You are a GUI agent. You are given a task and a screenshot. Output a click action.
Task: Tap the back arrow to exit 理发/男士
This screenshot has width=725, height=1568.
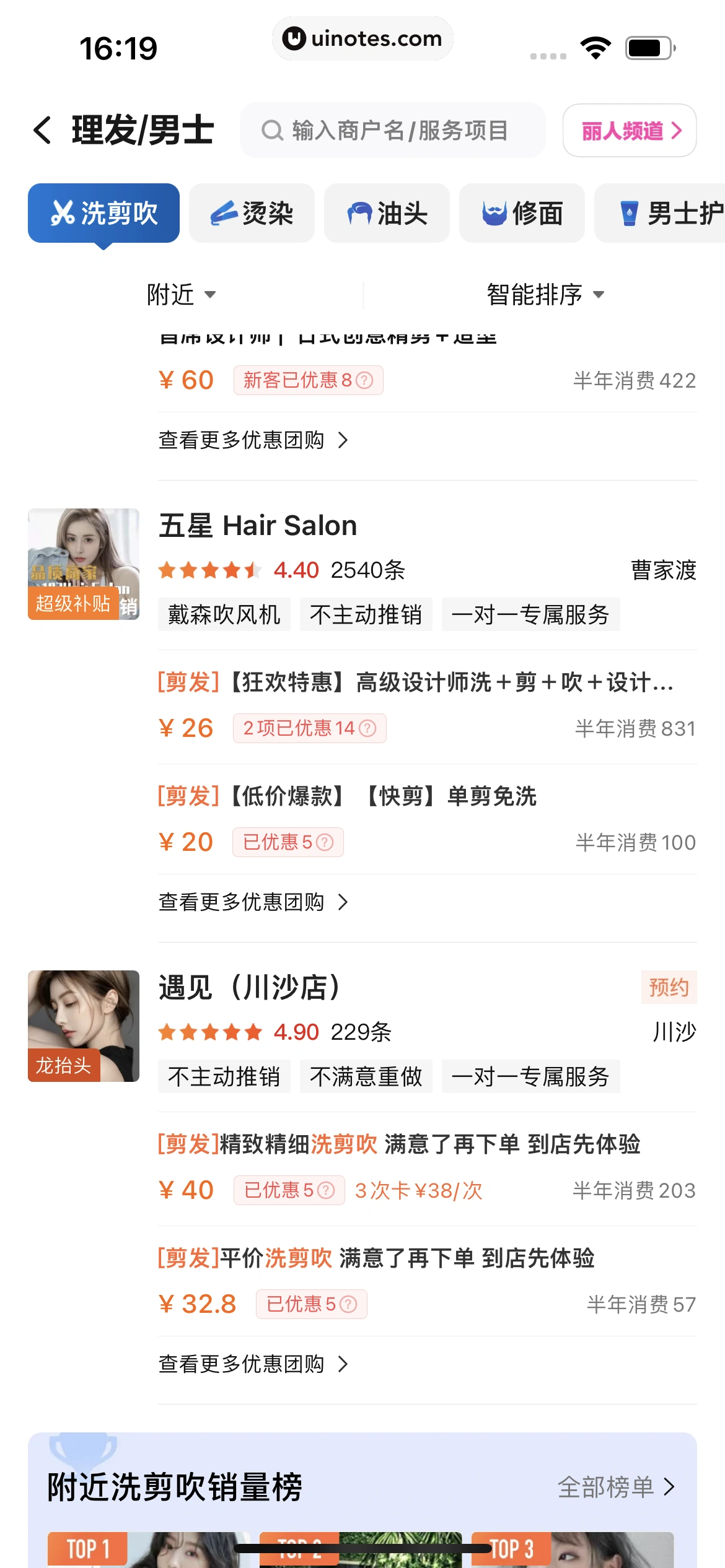pyautogui.click(x=42, y=130)
